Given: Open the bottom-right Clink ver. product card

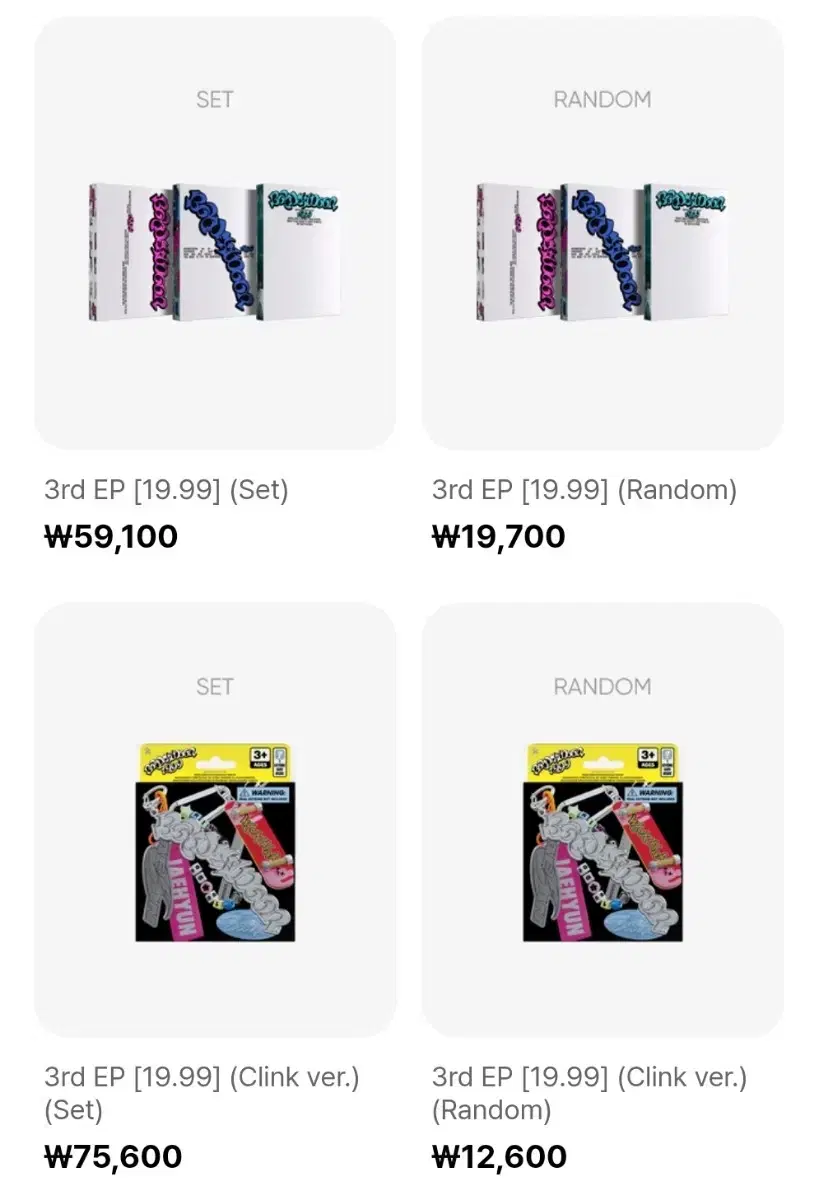Looking at the screenshot, I should click(x=603, y=820).
